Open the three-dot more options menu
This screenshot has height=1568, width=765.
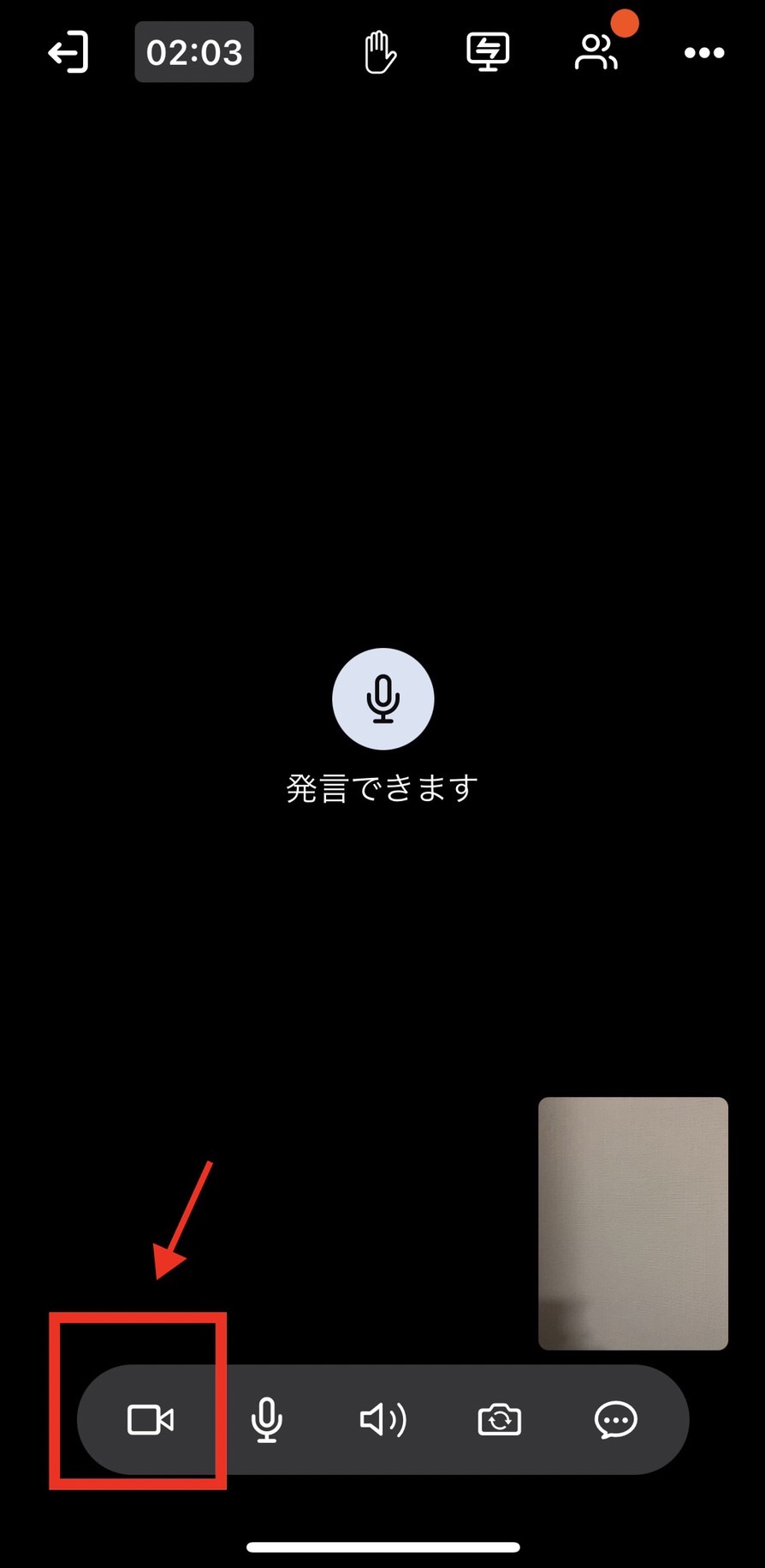click(704, 53)
